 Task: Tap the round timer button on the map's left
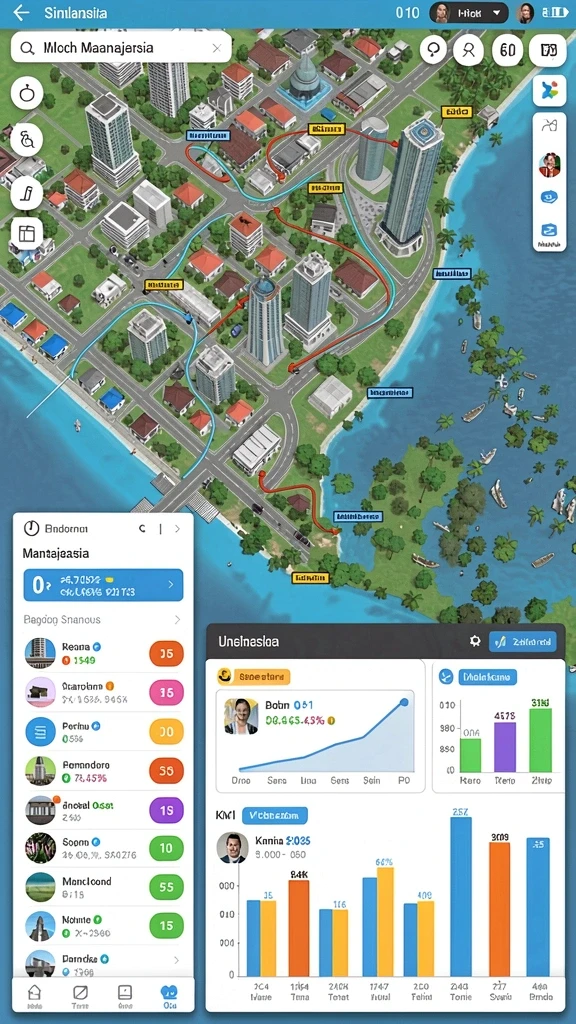[x=27, y=94]
